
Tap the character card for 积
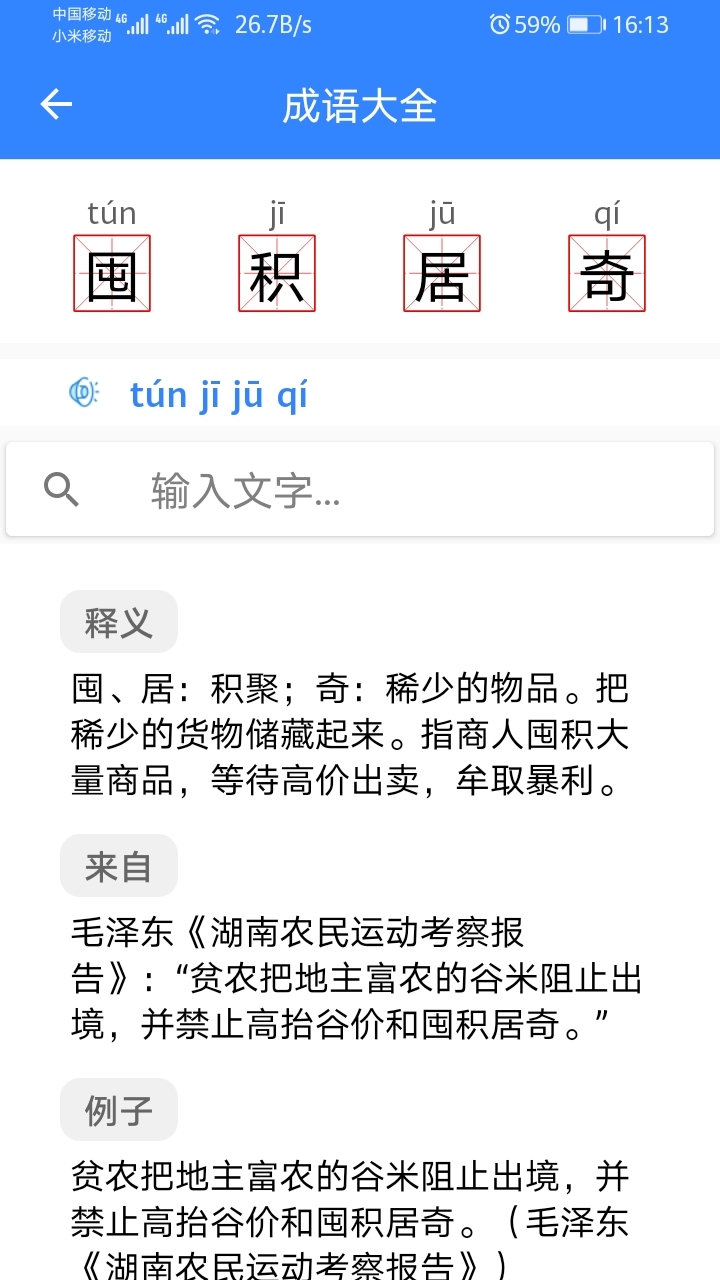point(277,272)
